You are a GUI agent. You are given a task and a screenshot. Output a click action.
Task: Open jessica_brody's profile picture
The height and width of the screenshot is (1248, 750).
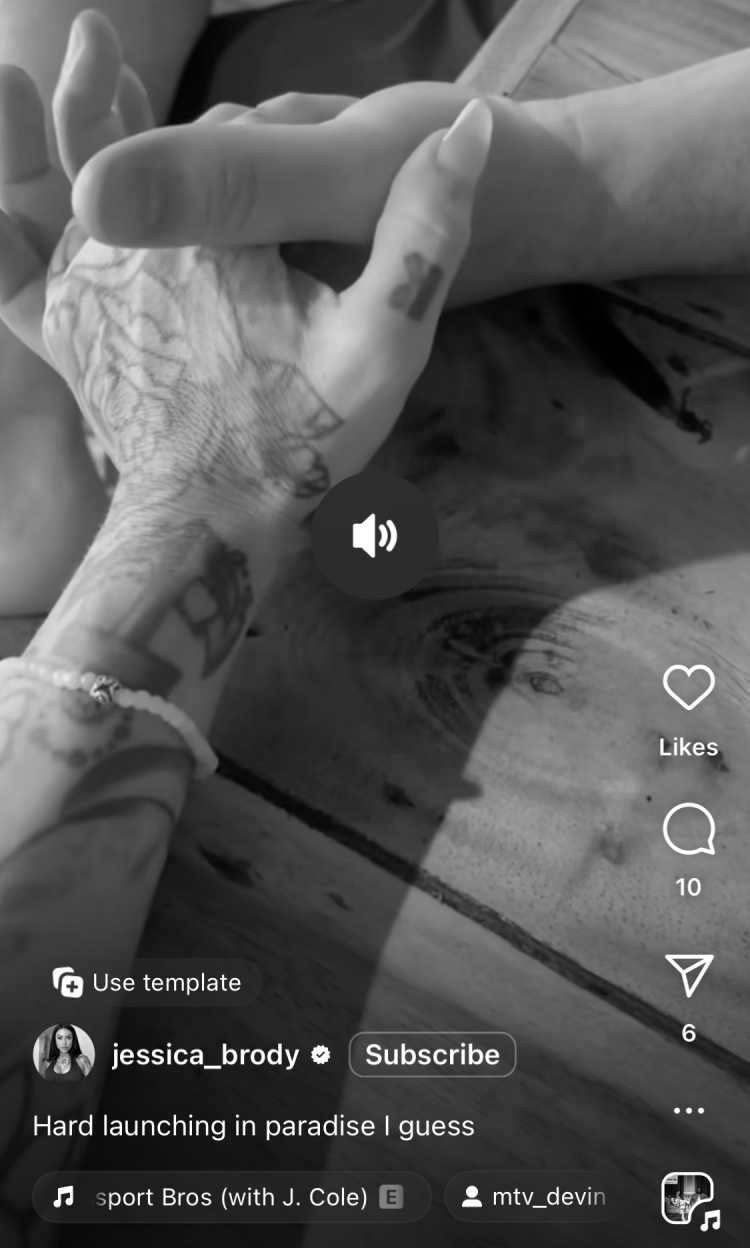click(64, 1054)
